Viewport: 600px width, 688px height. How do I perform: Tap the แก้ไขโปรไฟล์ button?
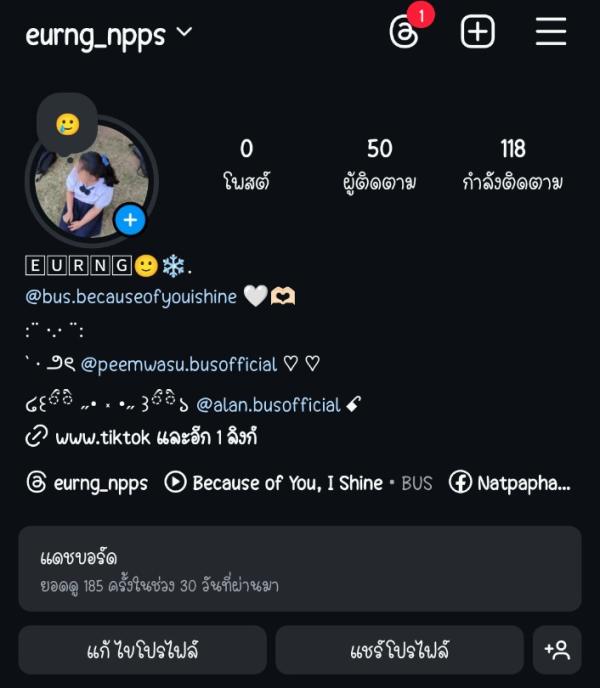tap(142, 651)
